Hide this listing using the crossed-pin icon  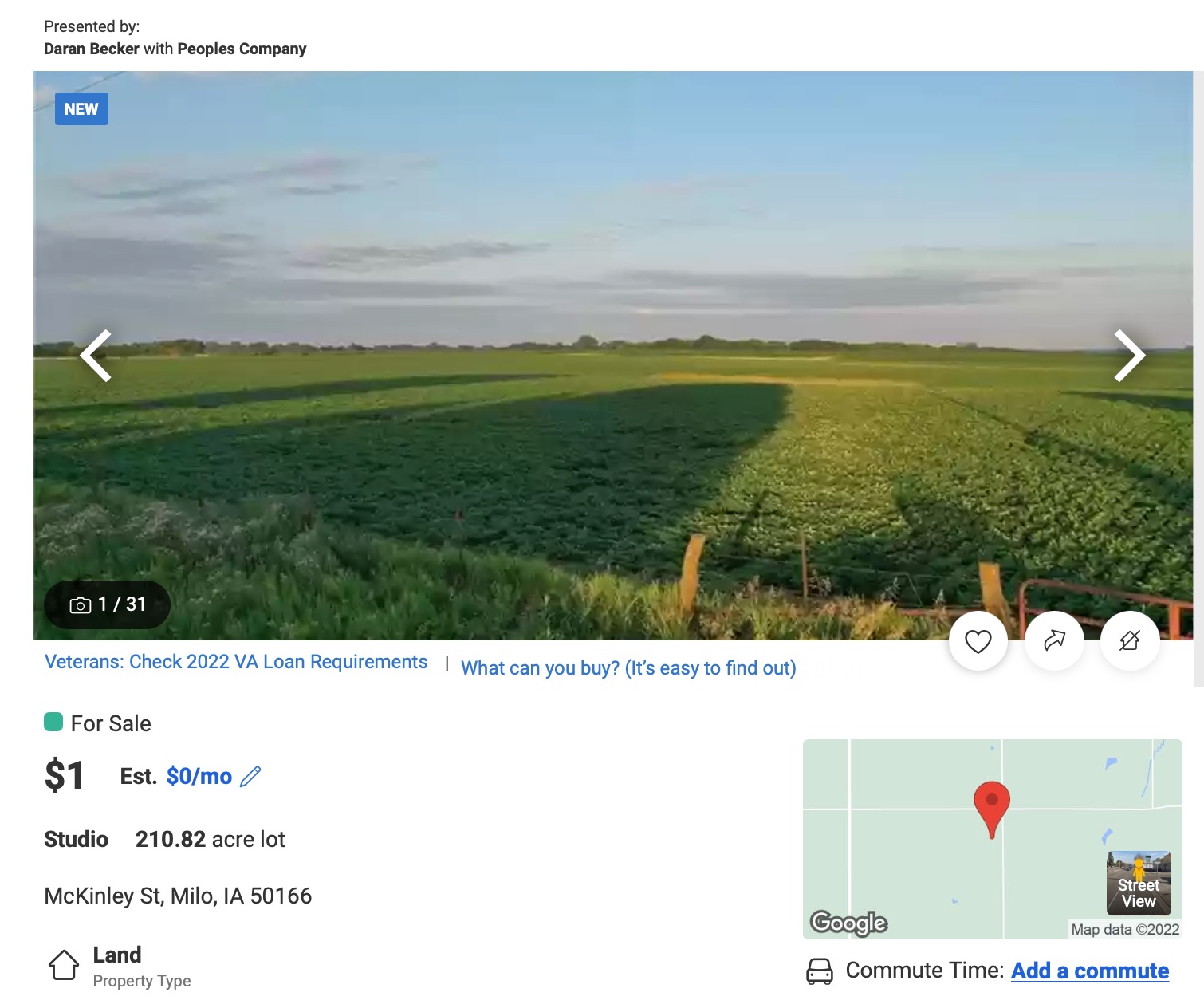click(x=1129, y=641)
